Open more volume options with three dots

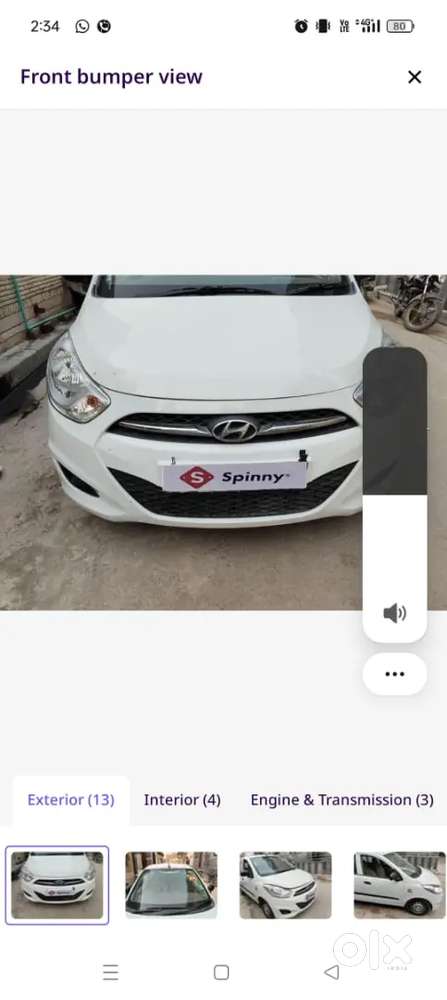coord(395,674)
